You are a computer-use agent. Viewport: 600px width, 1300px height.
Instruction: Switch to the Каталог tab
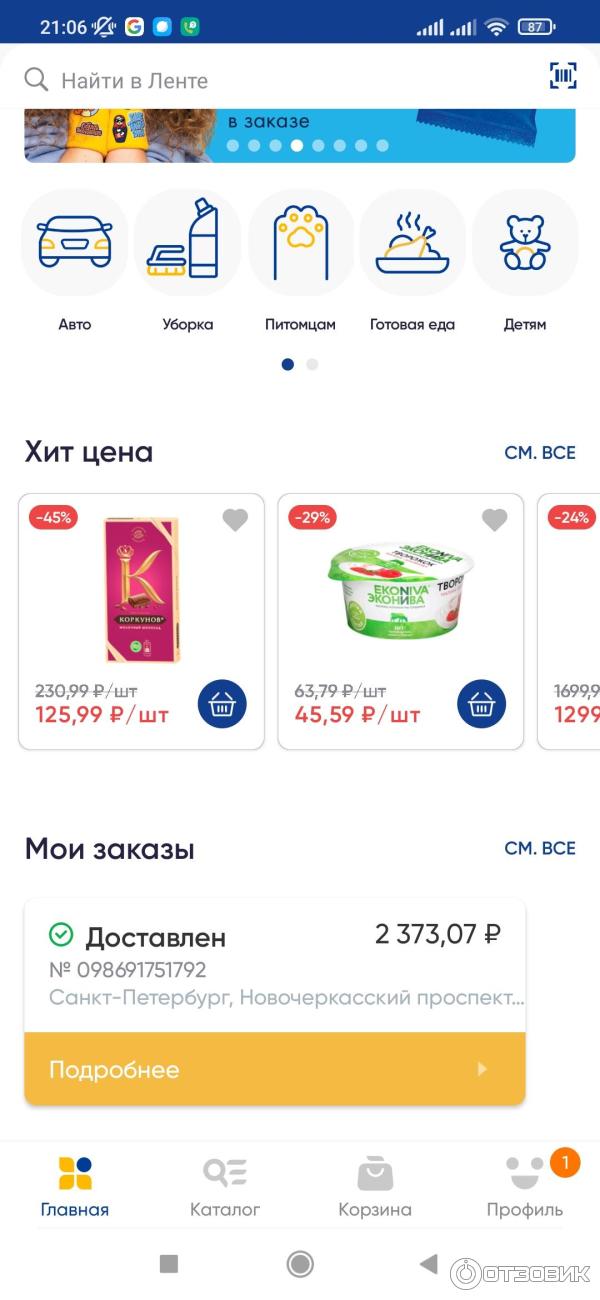point(225,1186)
